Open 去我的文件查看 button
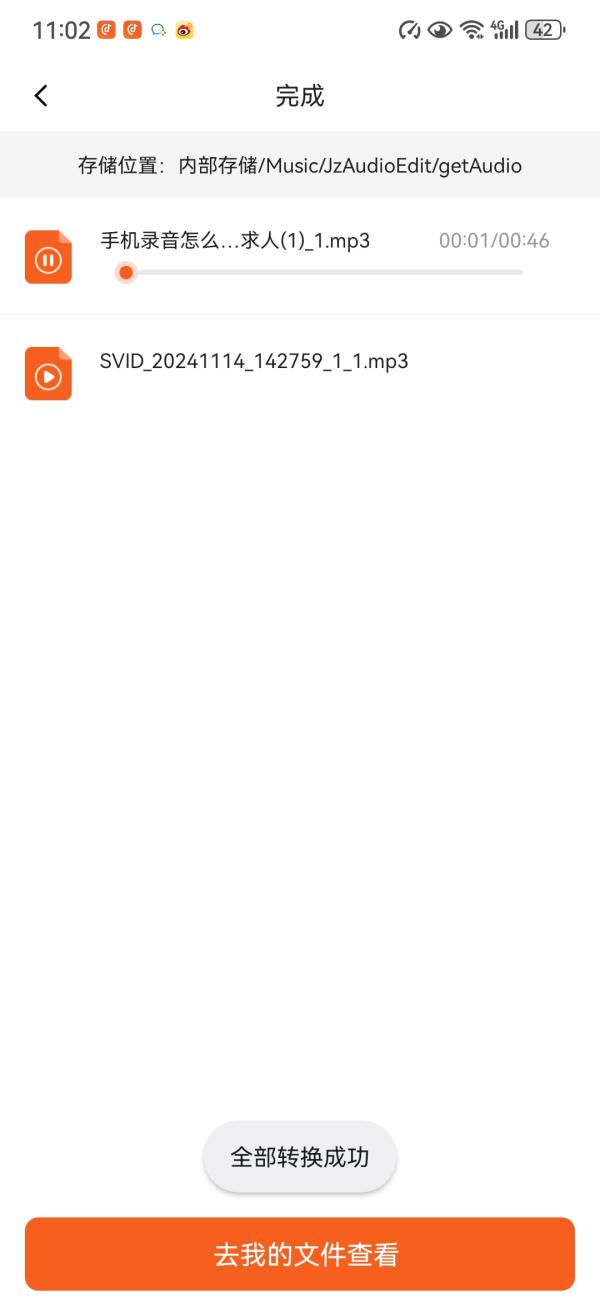The image size is (600, 1299). point(300,1254)
